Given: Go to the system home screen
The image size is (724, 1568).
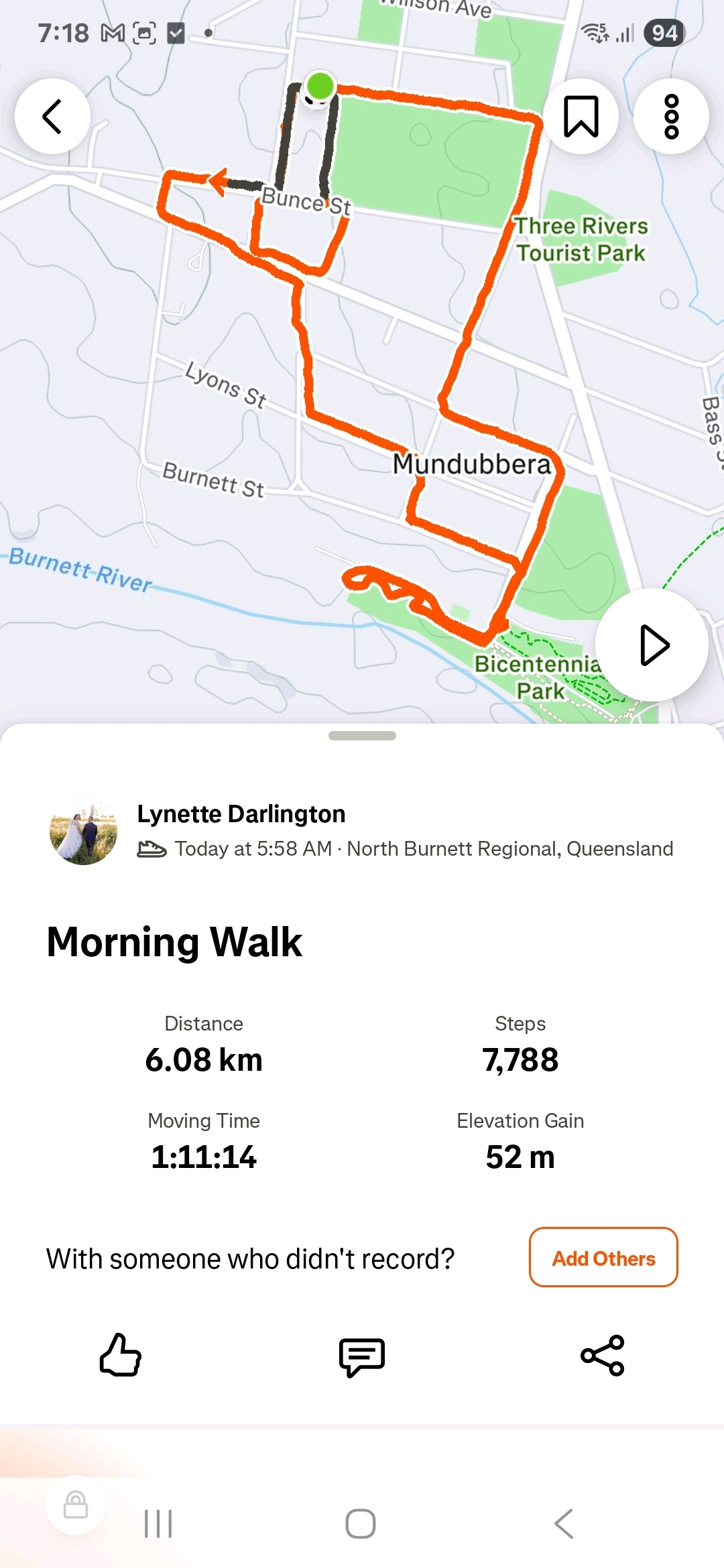Looking at the screenshot, I should tap(361, 1524).
